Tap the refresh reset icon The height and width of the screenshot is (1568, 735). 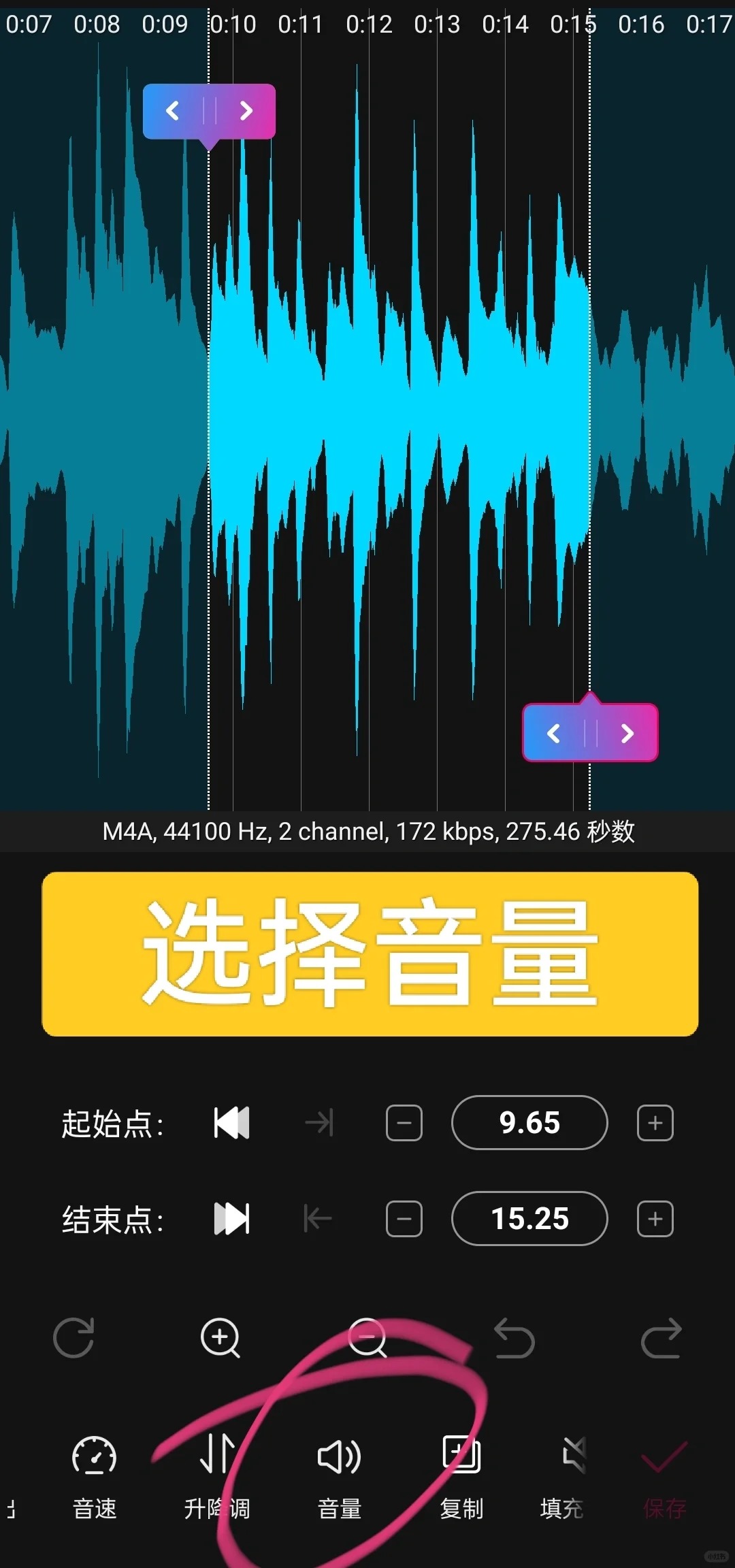pyautogui.click(x=73, y=1337)
